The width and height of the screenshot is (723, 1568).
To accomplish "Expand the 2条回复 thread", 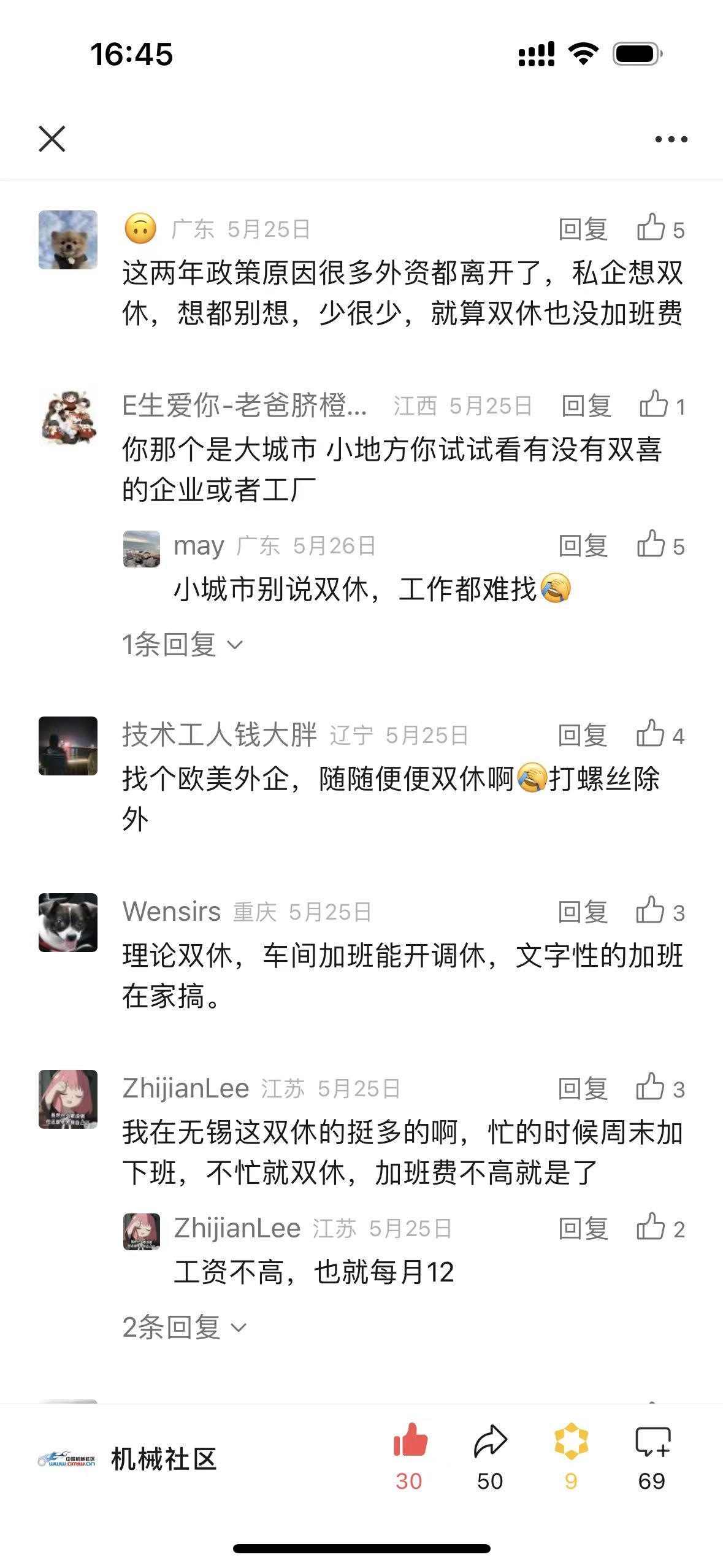I will [x=184, y=1328].
